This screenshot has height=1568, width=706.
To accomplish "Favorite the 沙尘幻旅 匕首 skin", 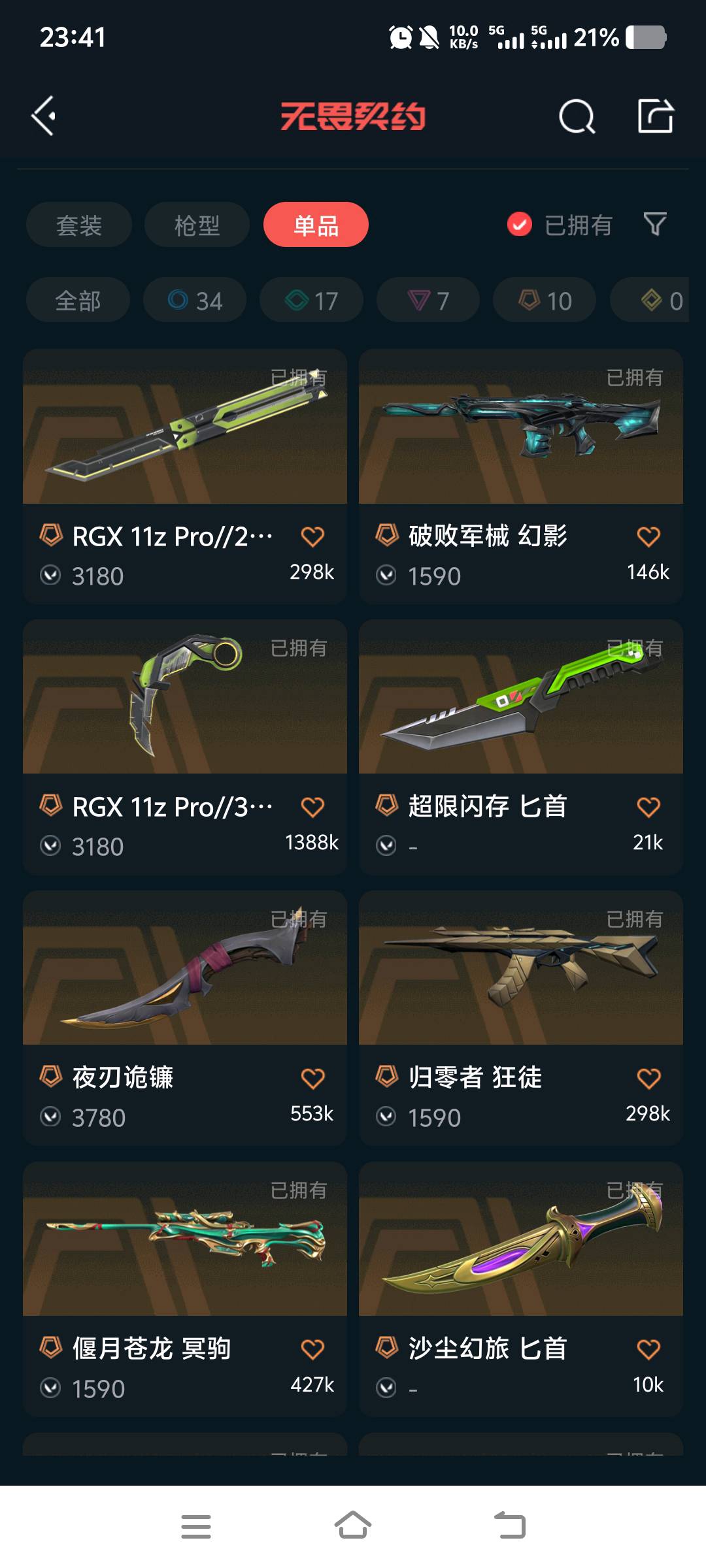I will tap(648, 1349).
